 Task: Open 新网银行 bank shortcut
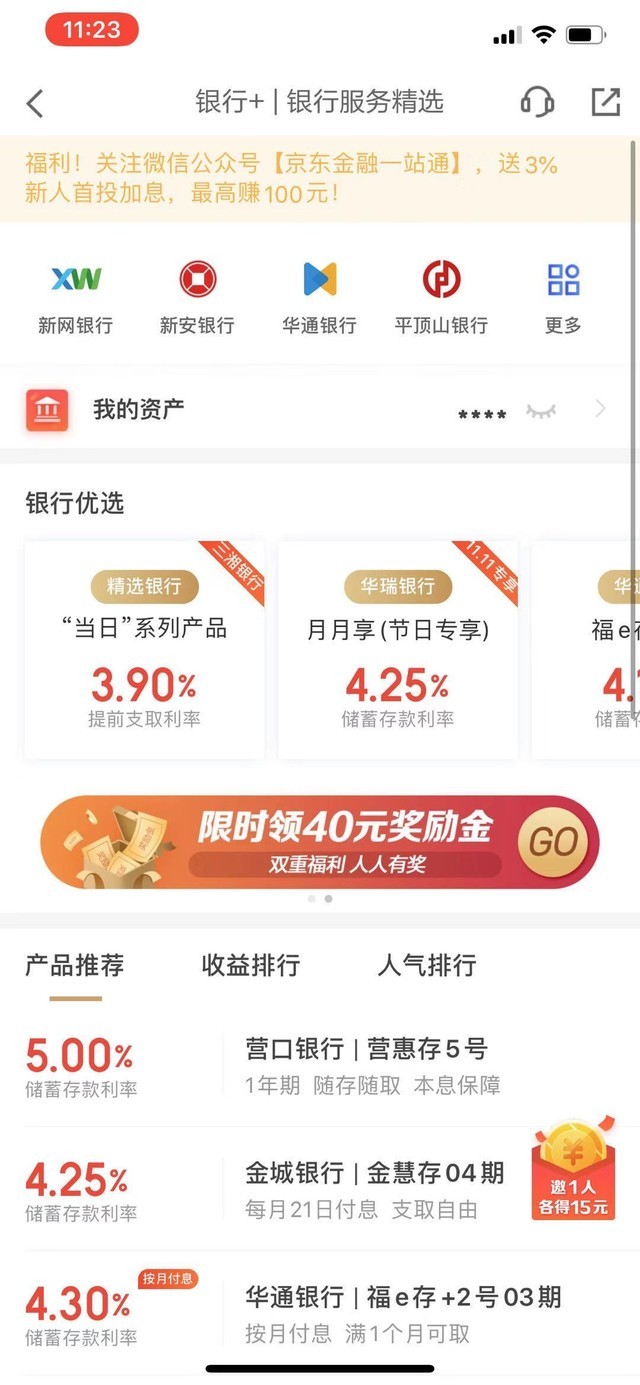click(76, 297)
